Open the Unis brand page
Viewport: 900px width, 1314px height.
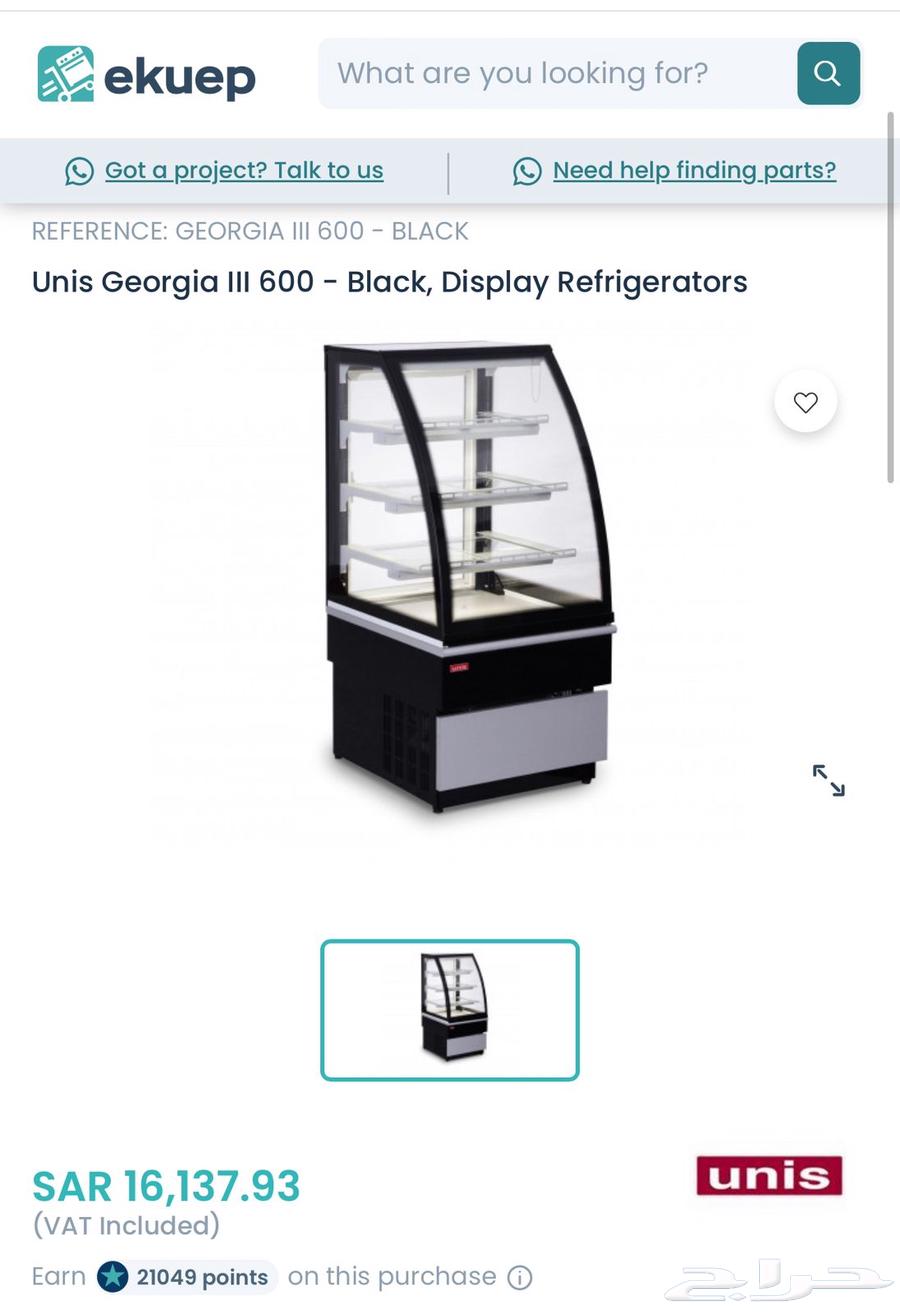tap(769, 1176)
